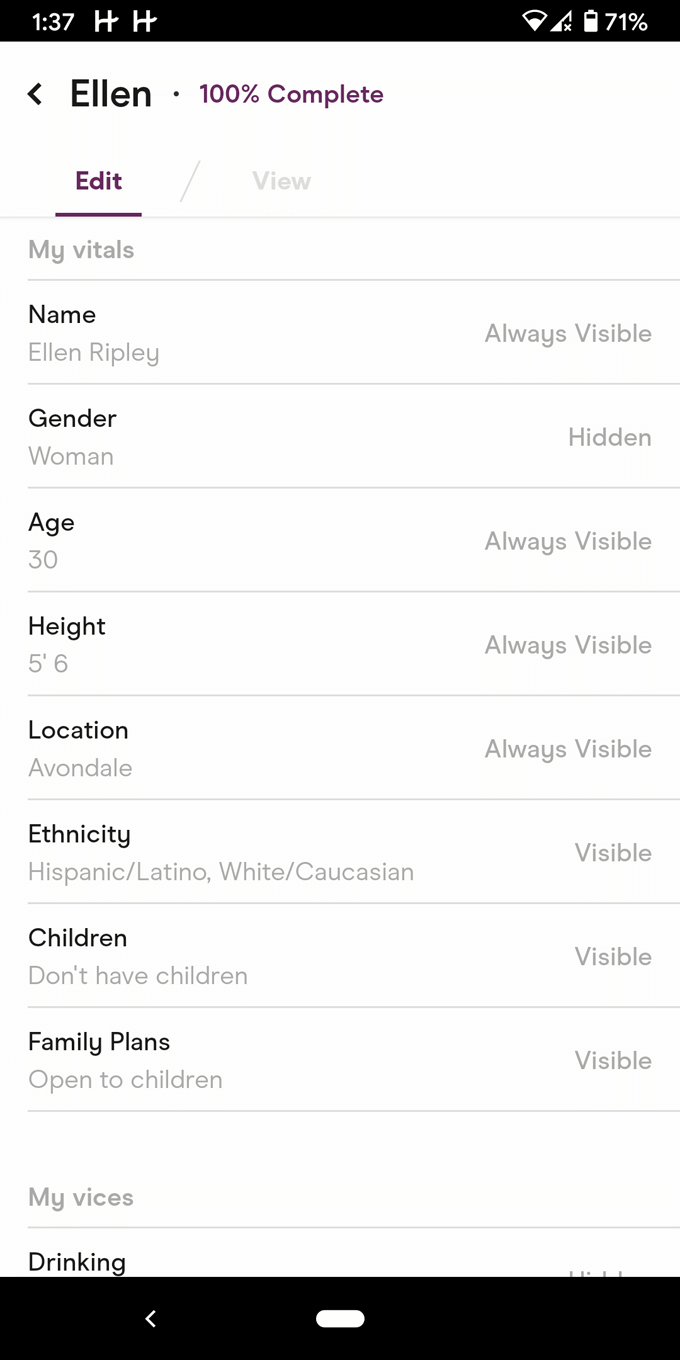Go back using the header arrow
This screenshot has height=1360, width=680.
pyautogui.click(x=35, y=94)
